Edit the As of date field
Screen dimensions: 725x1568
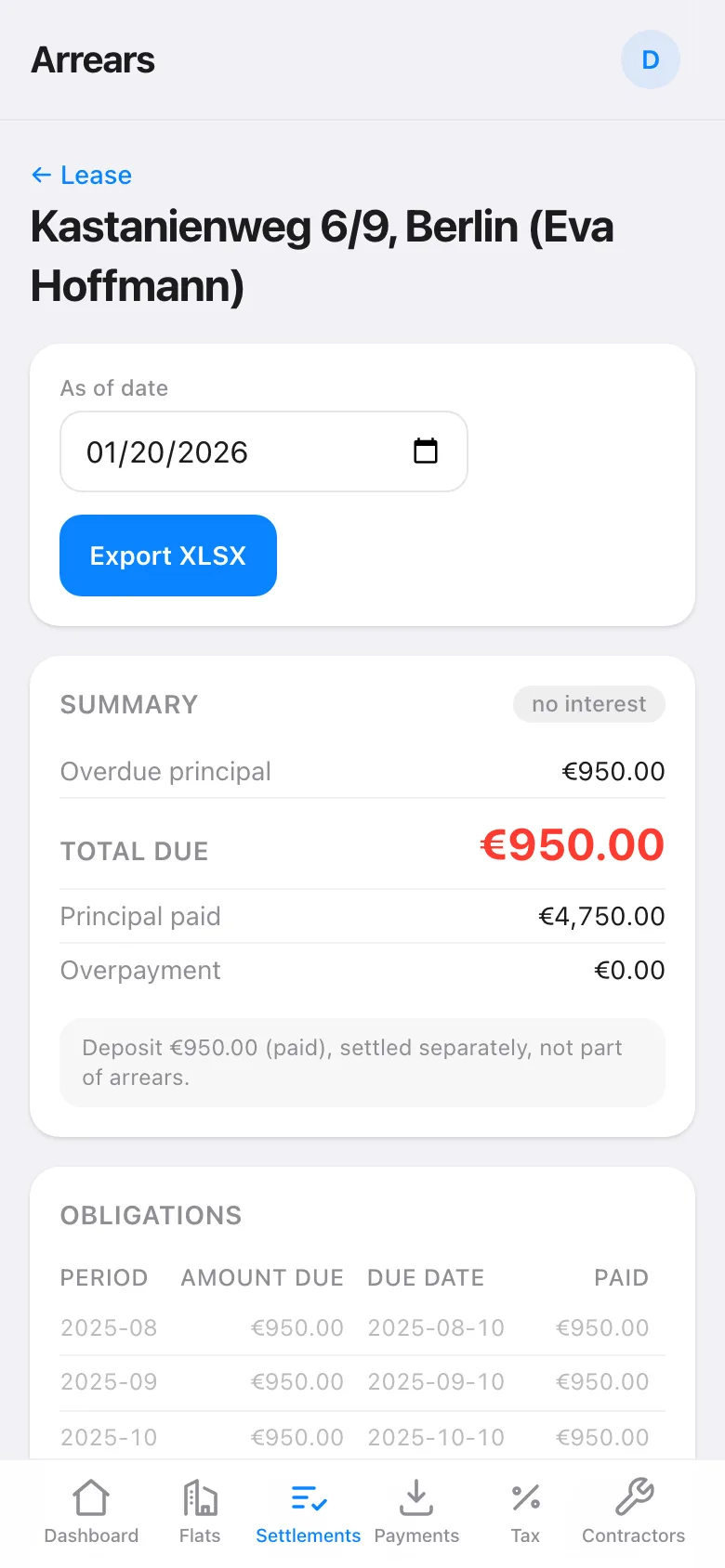(264, 451)
